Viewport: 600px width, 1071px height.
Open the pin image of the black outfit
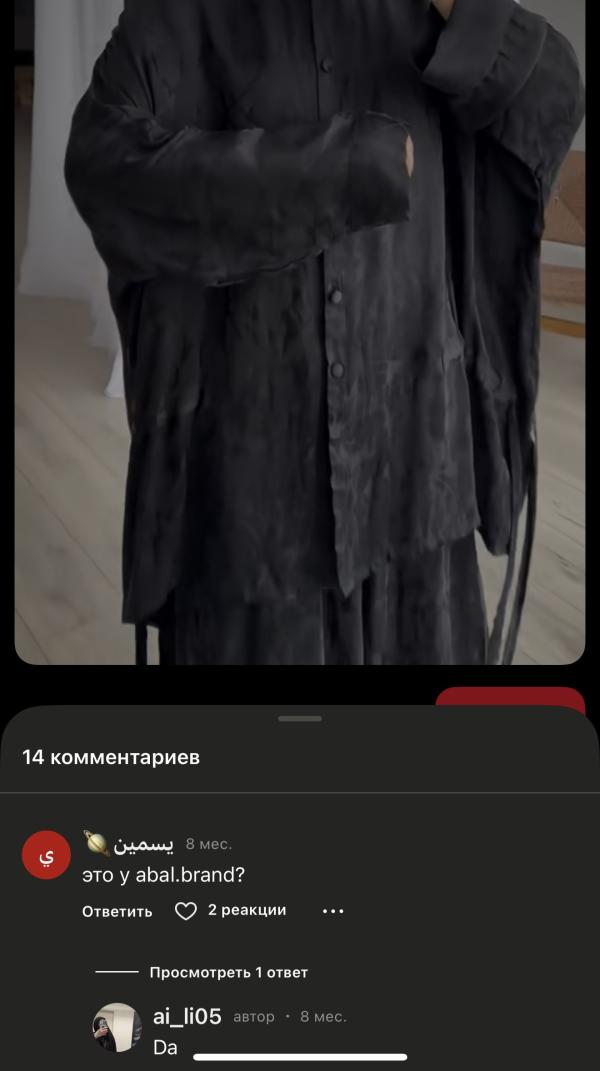coord(300,332)
